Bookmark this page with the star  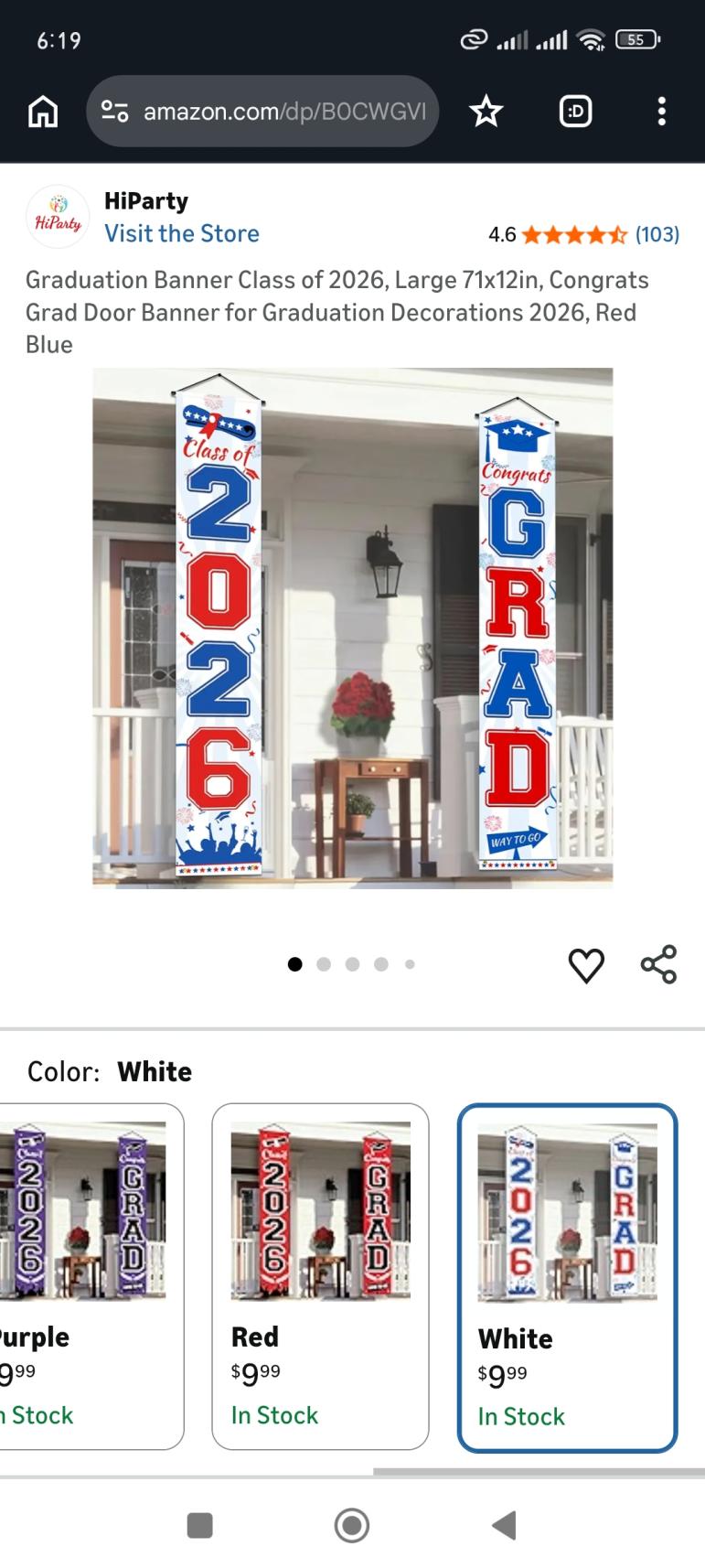pos(486,112)
